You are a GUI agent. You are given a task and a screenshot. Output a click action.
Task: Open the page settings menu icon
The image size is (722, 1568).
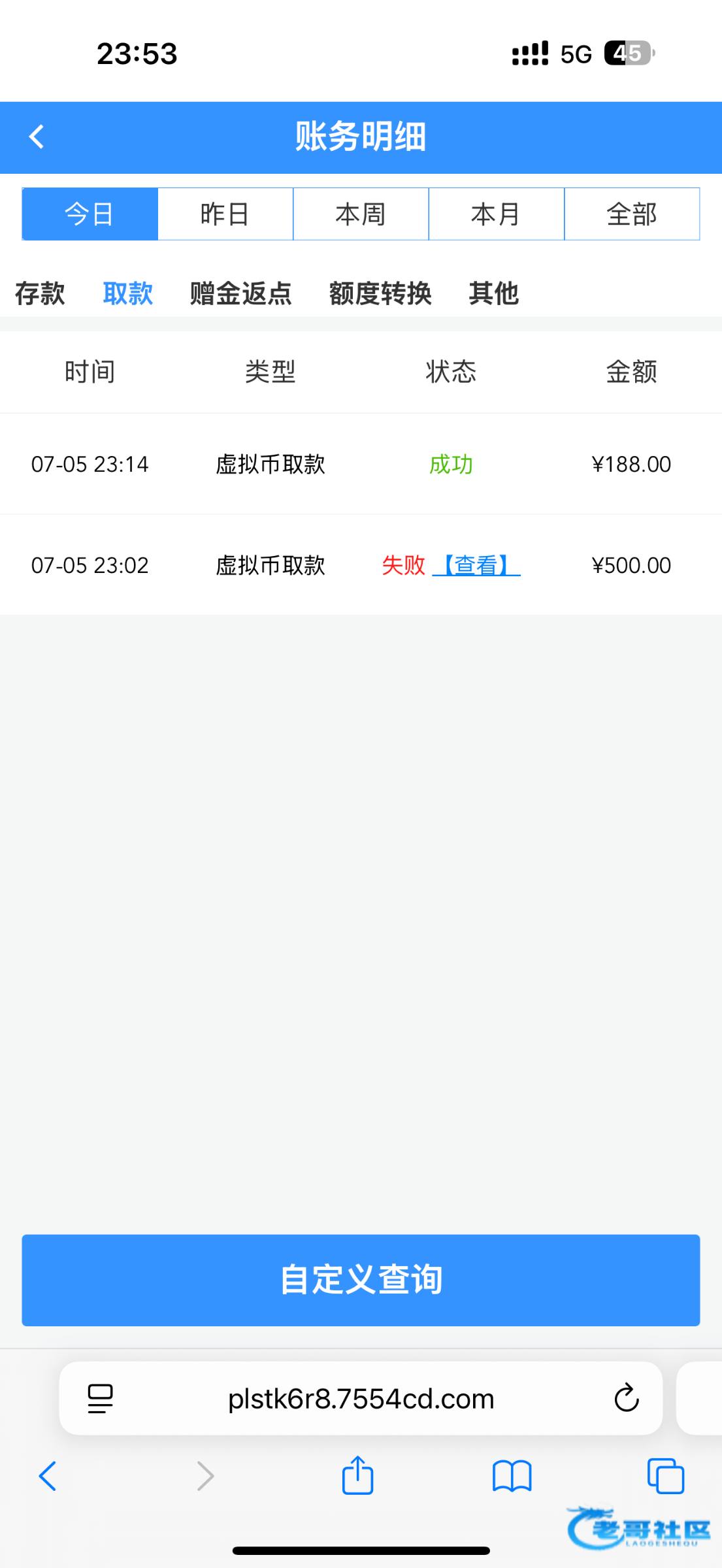tap(100, 1398)
